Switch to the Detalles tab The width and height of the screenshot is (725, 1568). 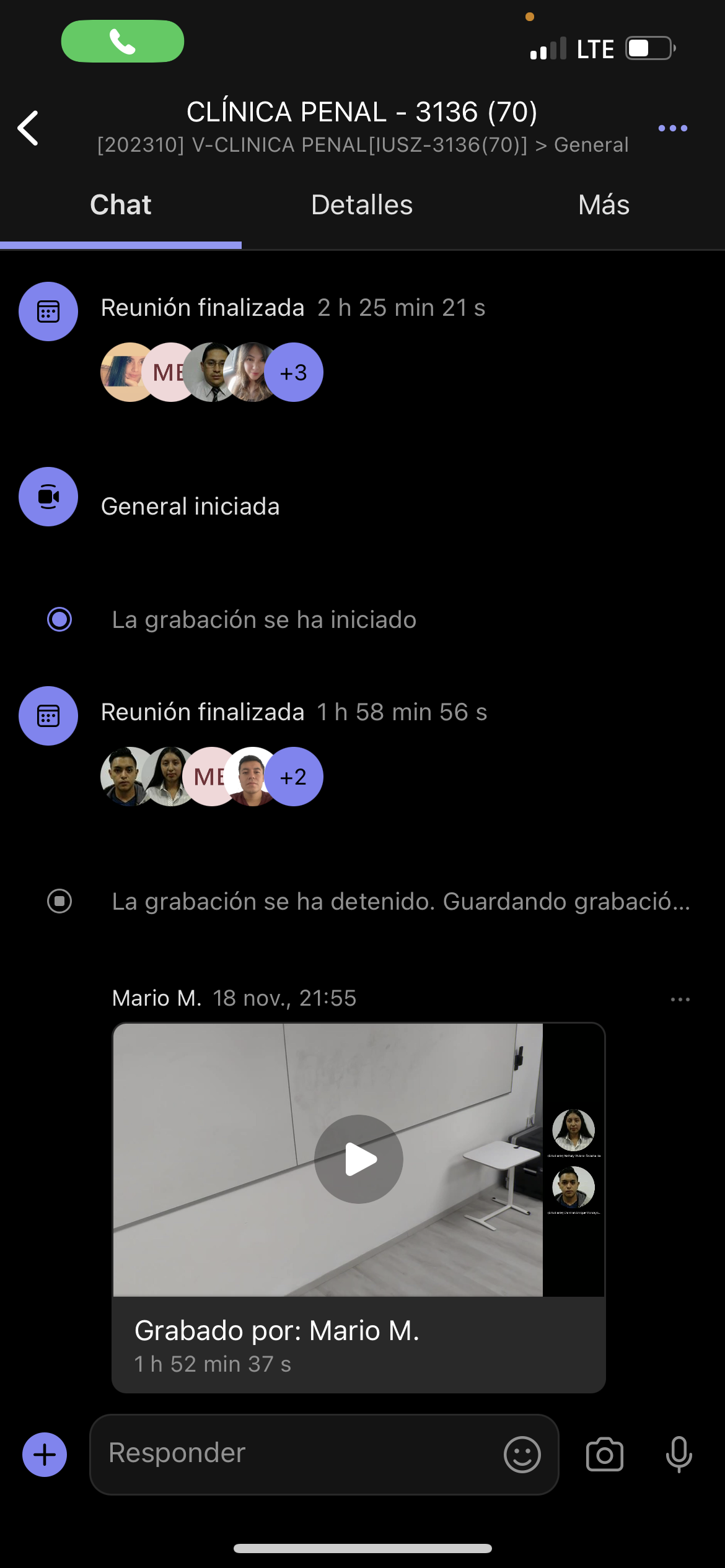coord(362,205)
